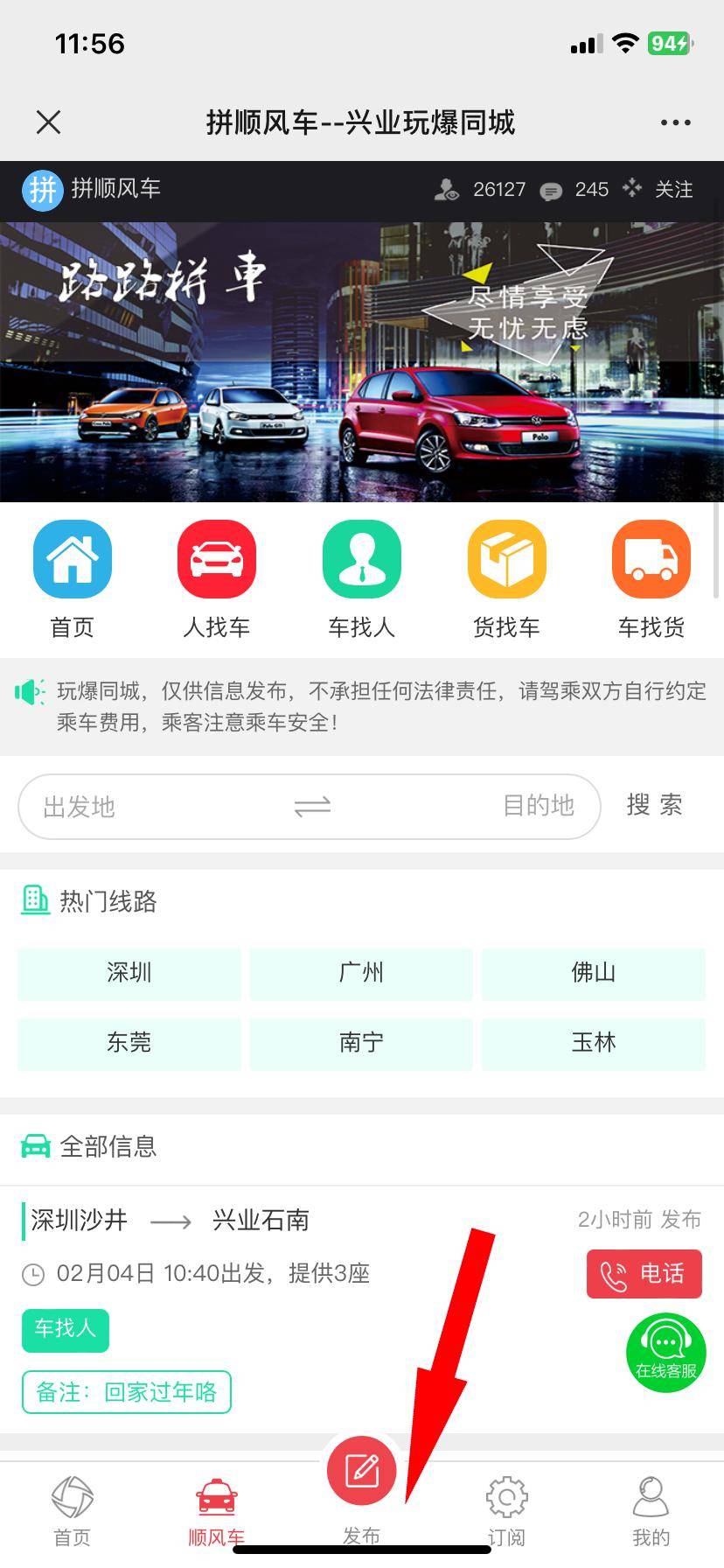Select the 人找车 (people find car) icon
The width and height of the screenshot is (724, 1568).
click(x=217, y=558)
